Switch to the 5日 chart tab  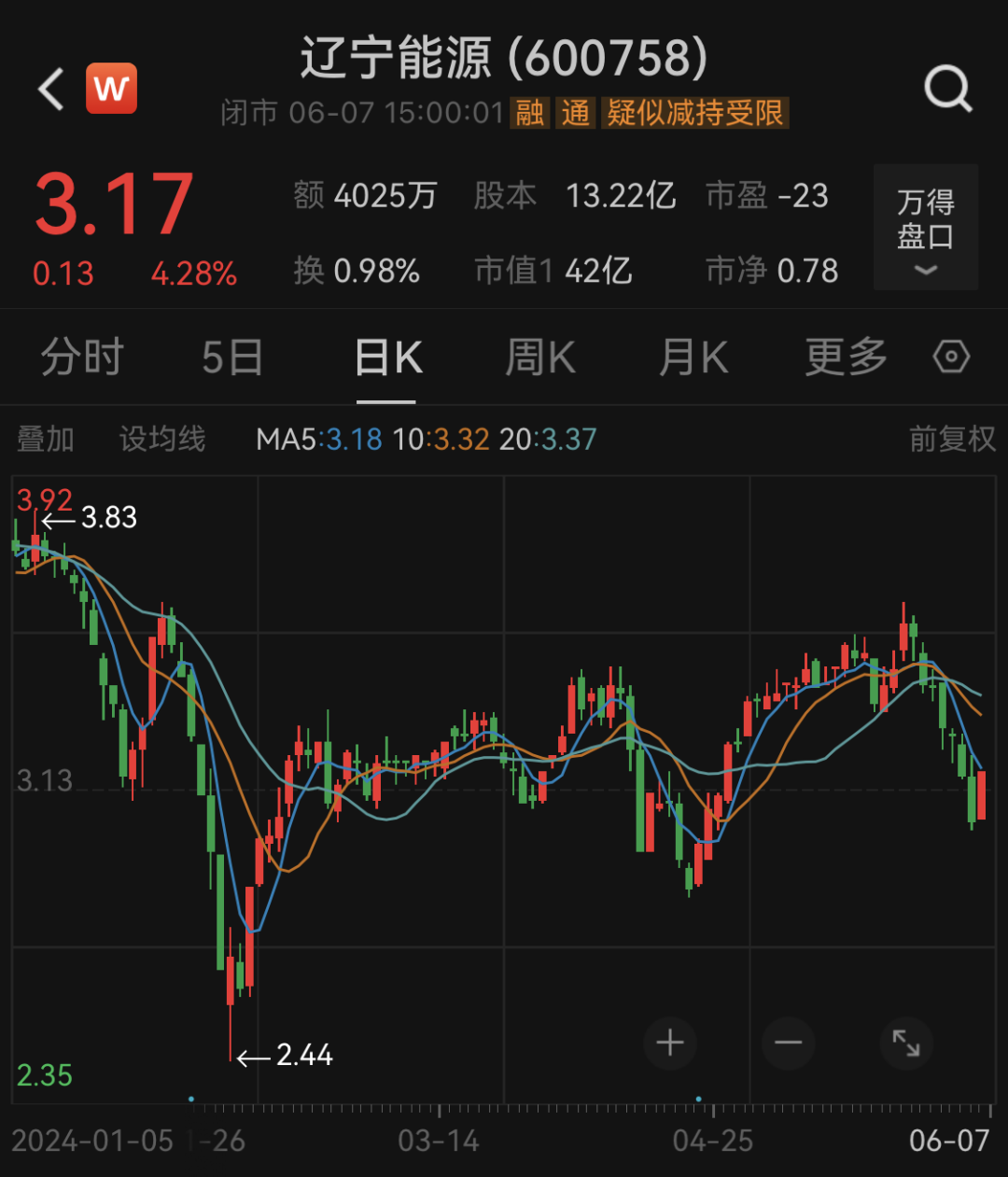pos(232,357)
